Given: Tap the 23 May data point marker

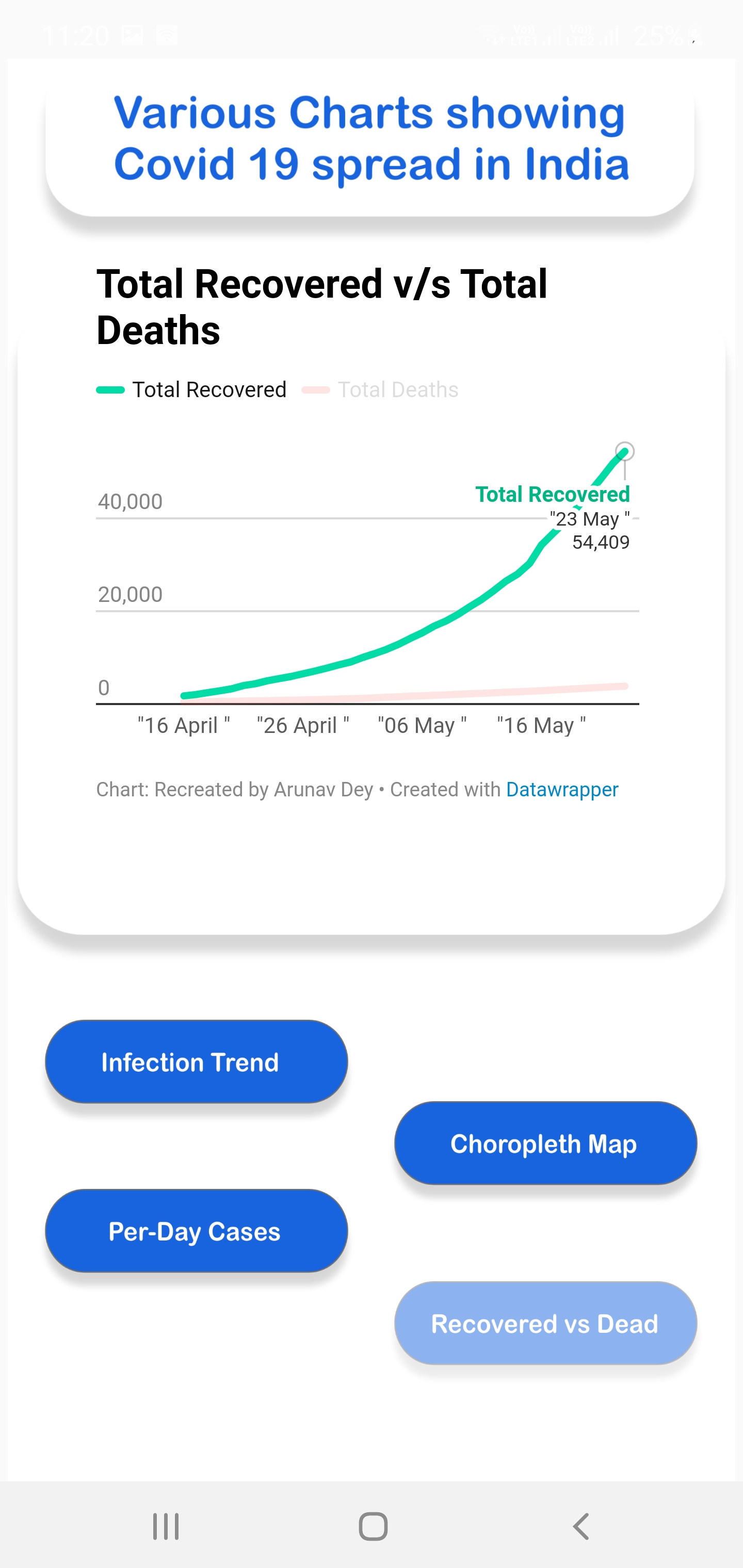Looking at the screenshot, I should click(625, 451).
